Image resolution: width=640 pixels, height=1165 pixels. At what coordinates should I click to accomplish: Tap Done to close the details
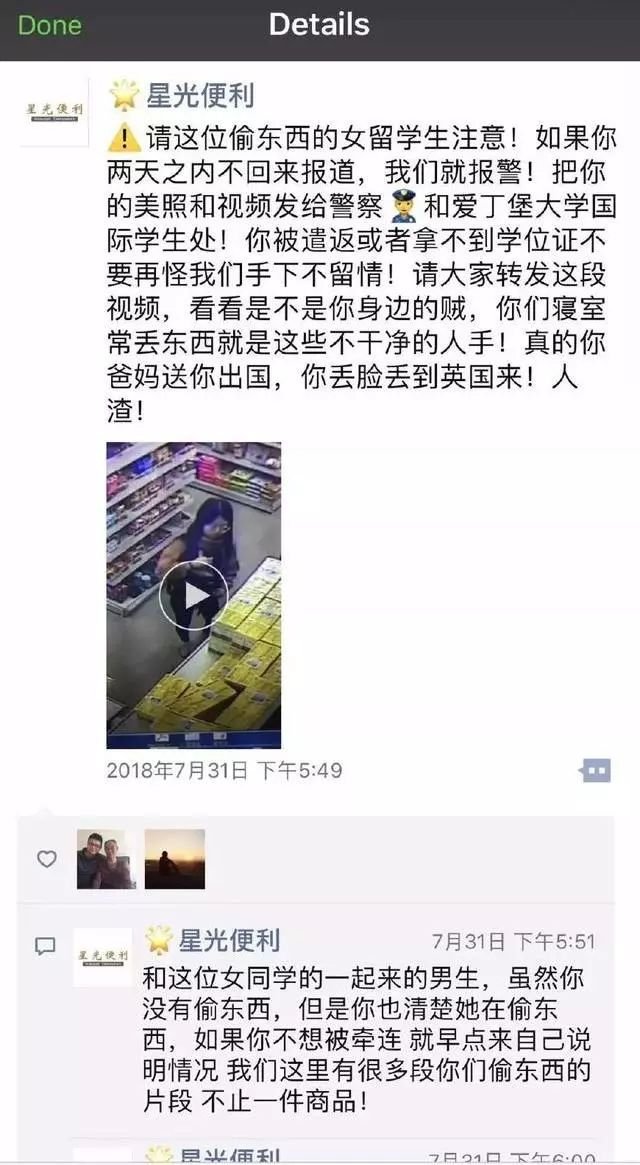[49, 25]
